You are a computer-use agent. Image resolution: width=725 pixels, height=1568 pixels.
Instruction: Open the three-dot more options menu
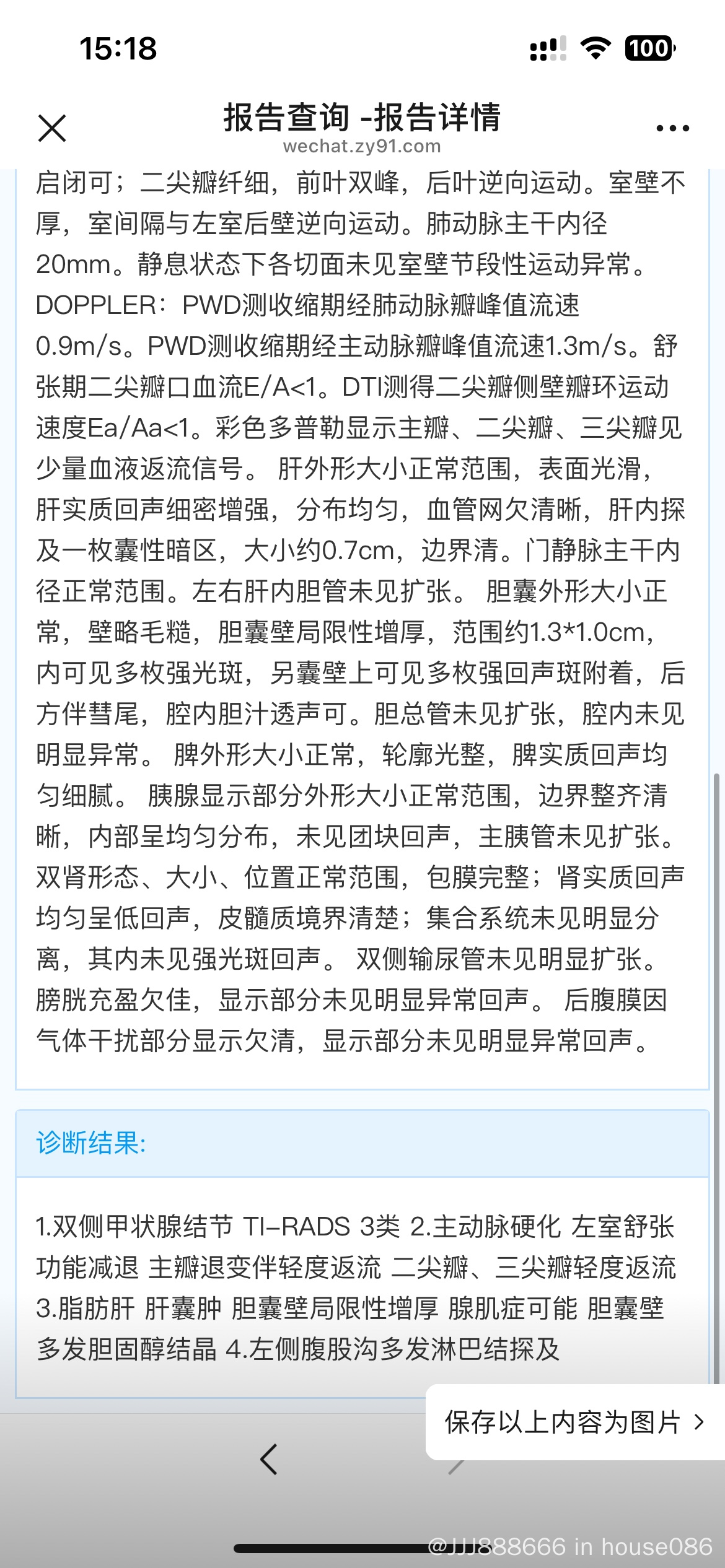point(672,128)
